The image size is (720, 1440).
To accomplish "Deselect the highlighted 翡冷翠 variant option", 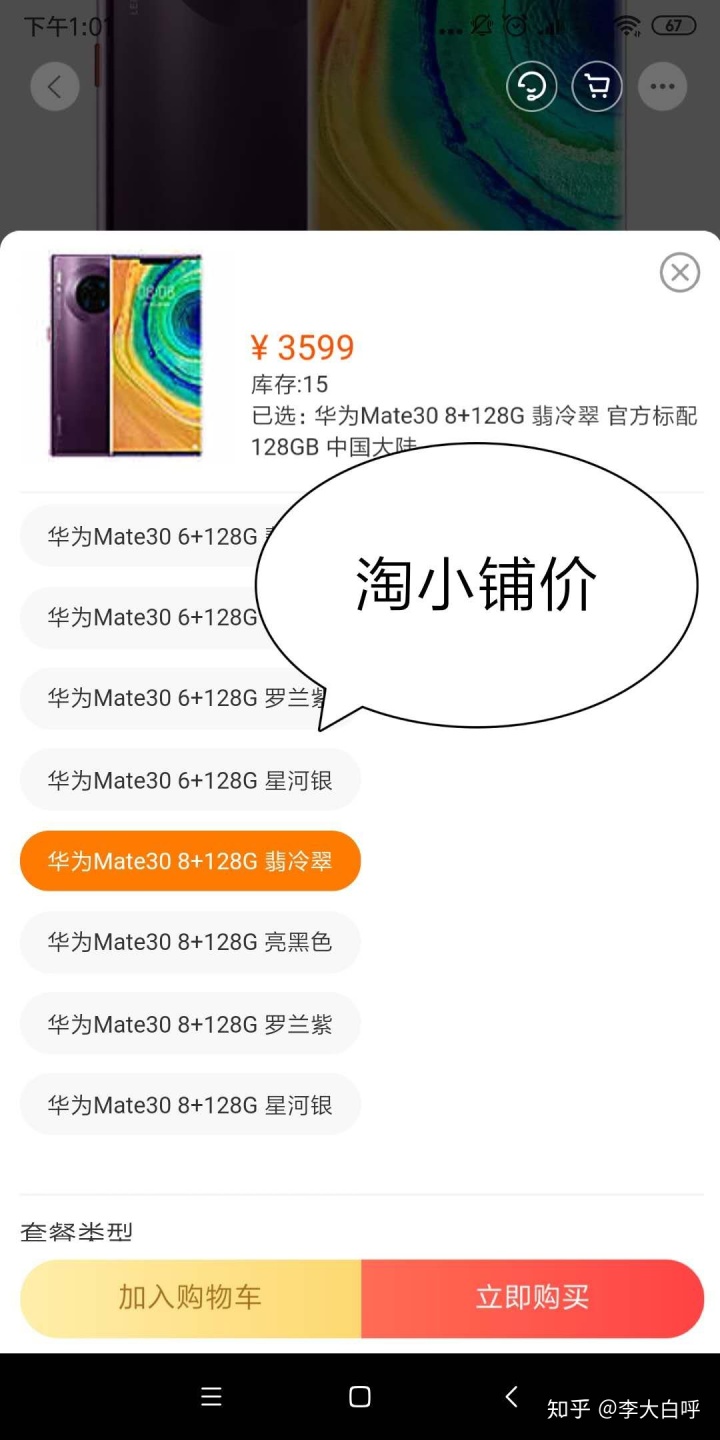I will (x=190, y=861).
